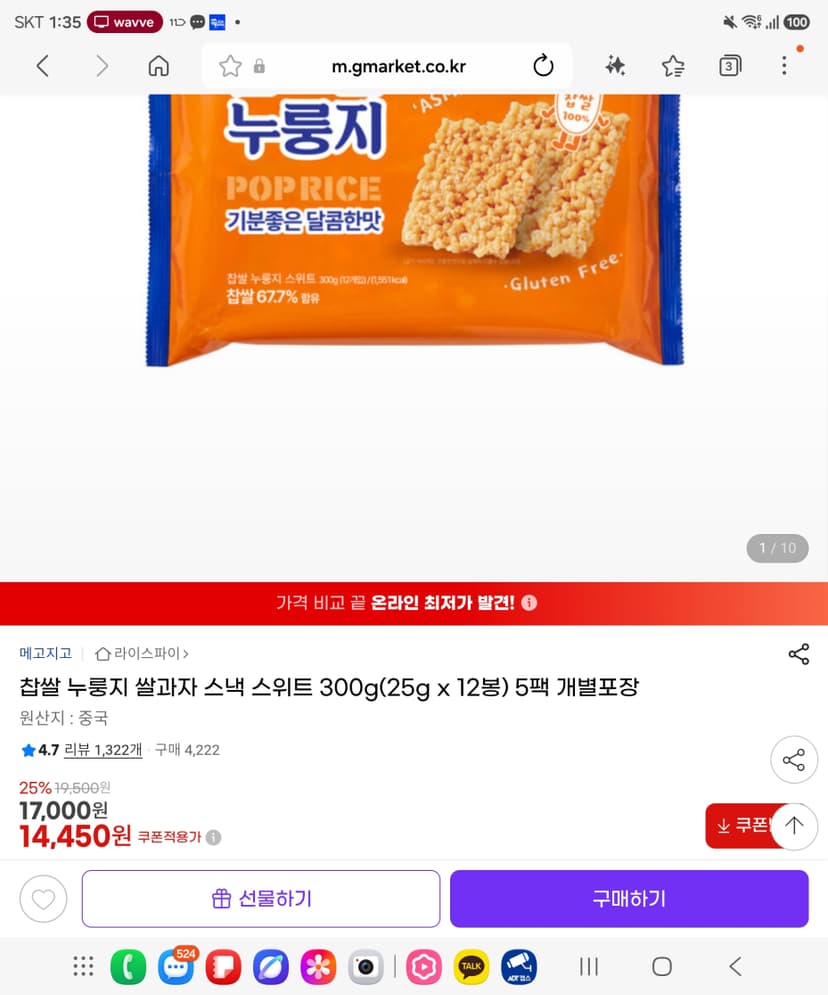Share this product via the top share icon
This screenshot has height=995, width=828.
tap(798, 654)
